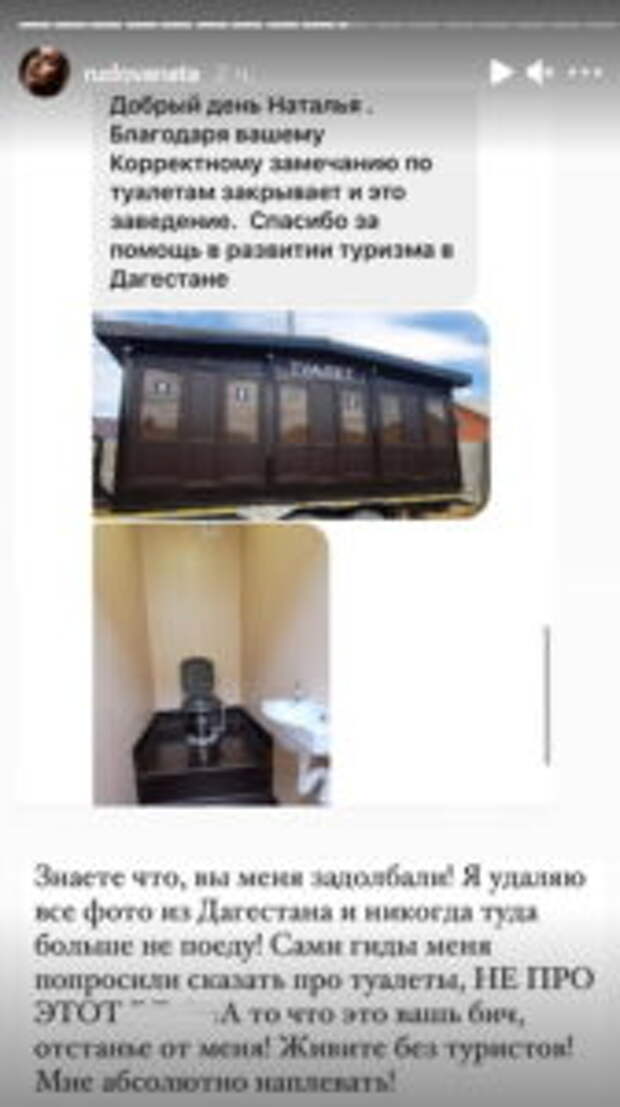Screen dimensions: 620x1107
Task: Resume story playback
Action: (501, 72)
